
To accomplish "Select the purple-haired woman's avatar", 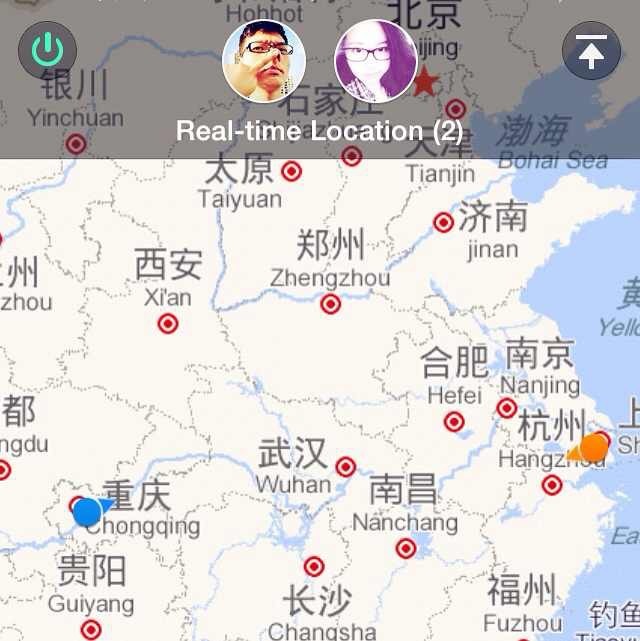I will [x=376, y=61].
